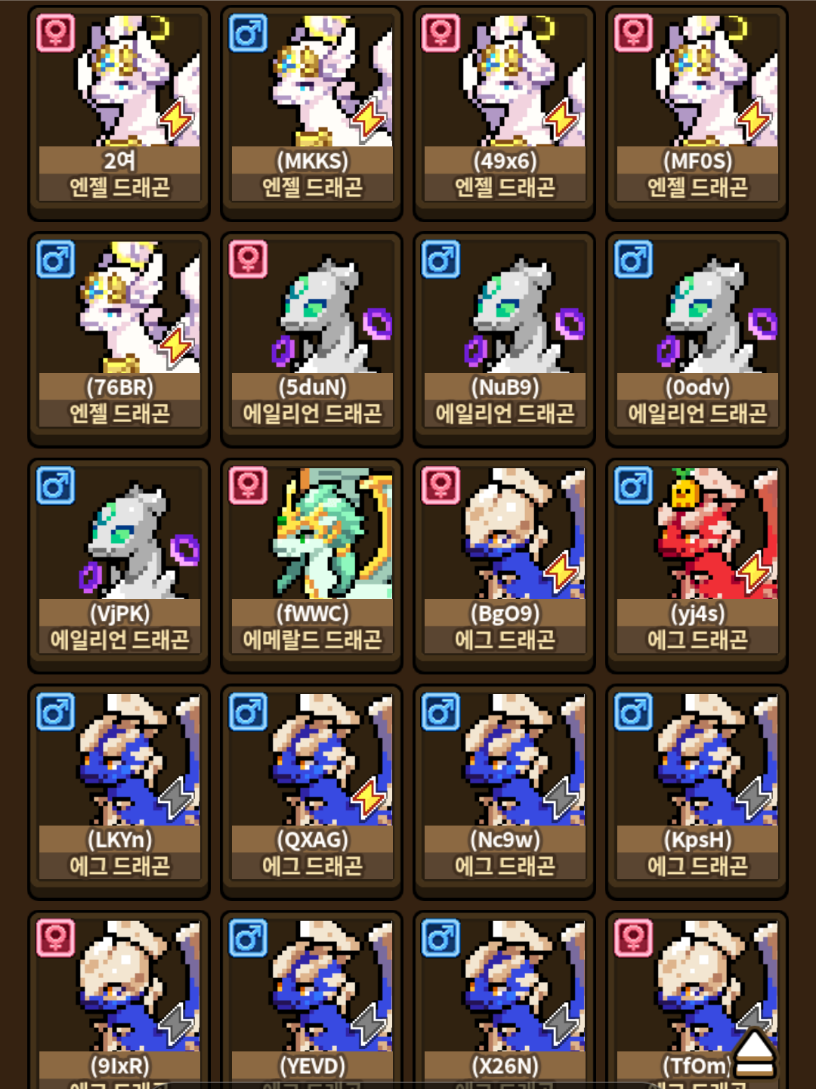Open the (VjPK) alien dragon card

point(119,565)
